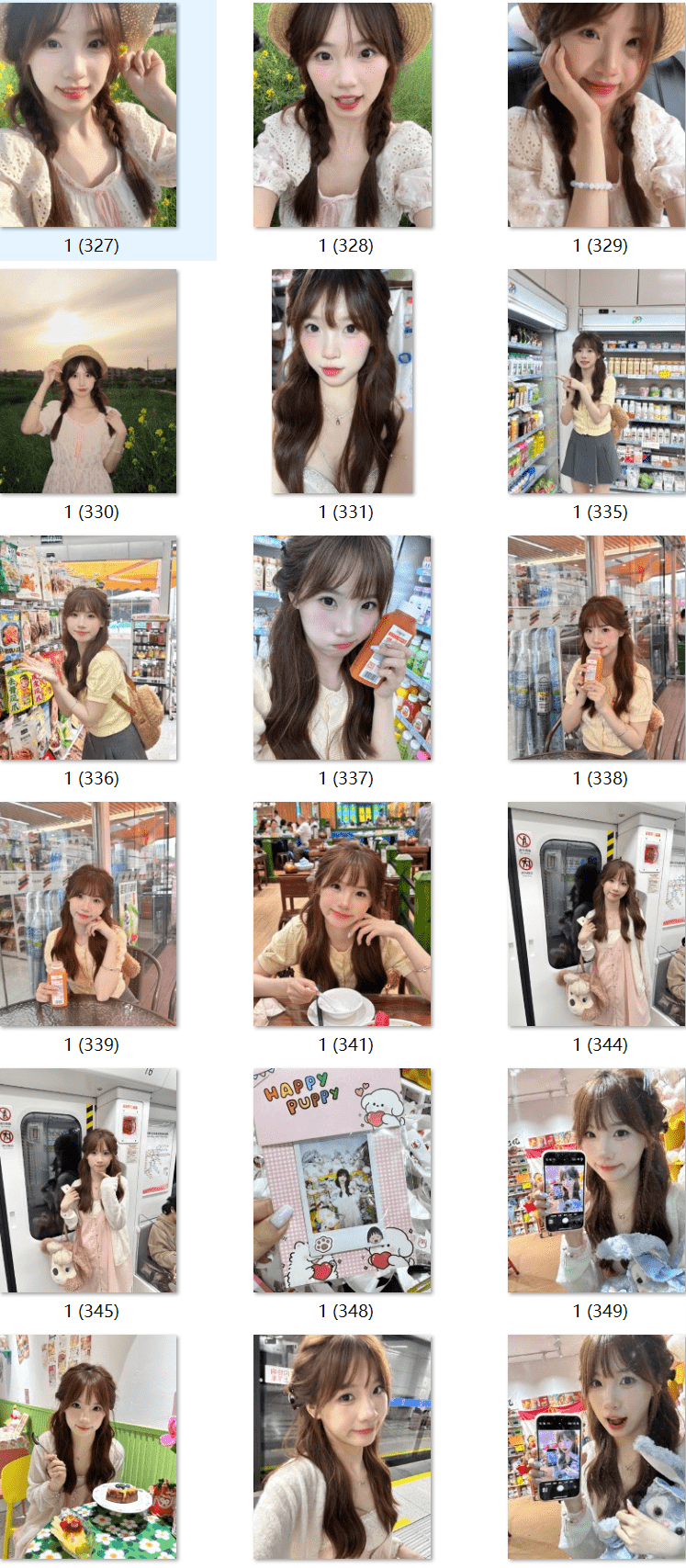686x1568 pixels.
Task: Select the file named 1 (328)
Action: tap(343, 115)
